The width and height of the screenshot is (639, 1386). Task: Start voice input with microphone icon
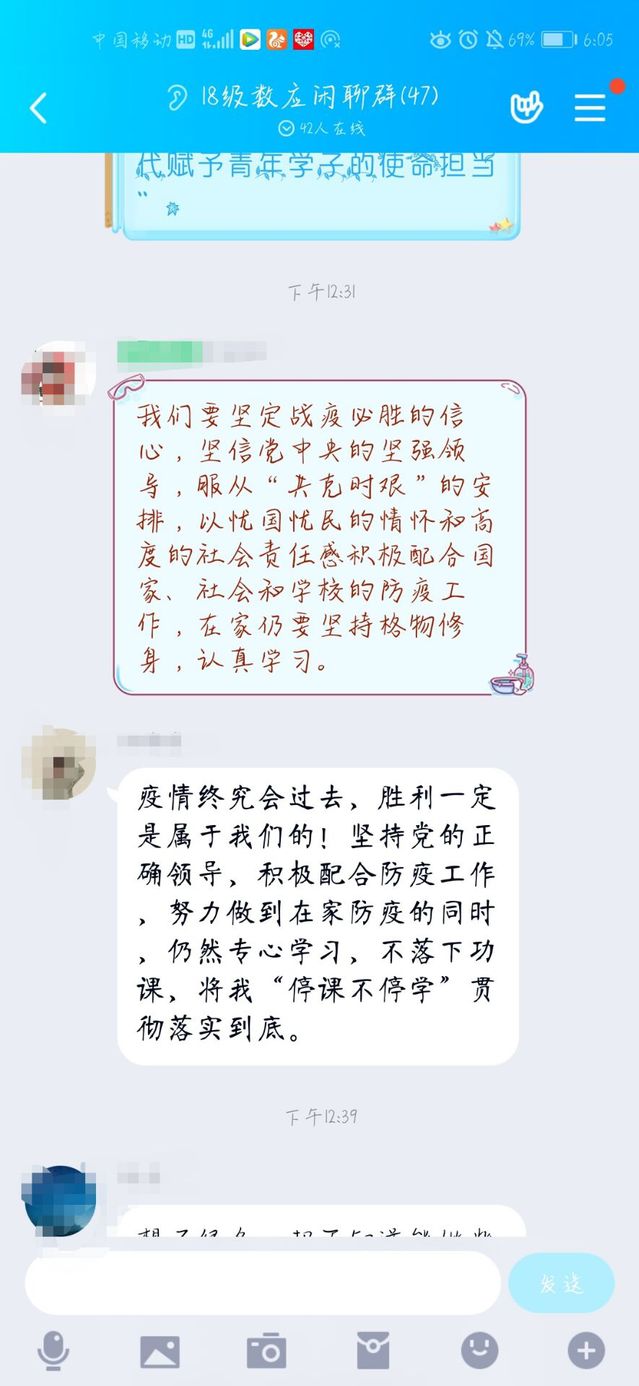(53, 1351)
